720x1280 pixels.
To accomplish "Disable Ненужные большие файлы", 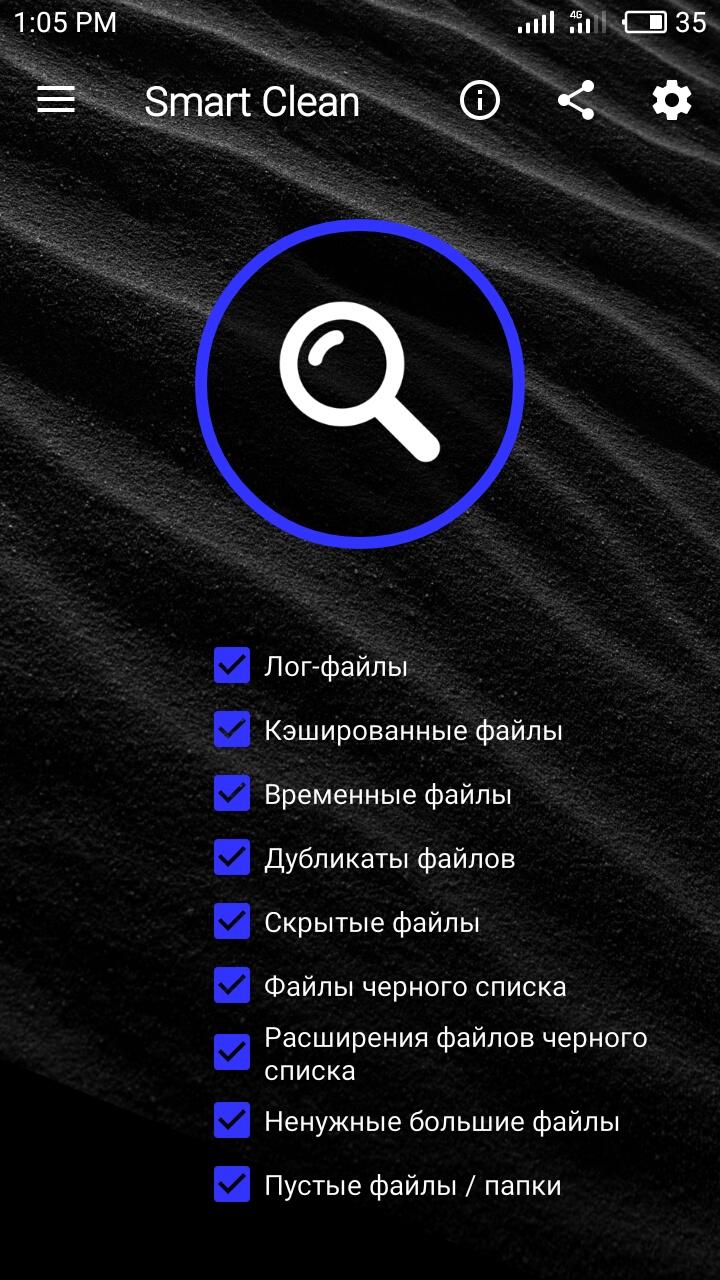I will [232, 1121].
